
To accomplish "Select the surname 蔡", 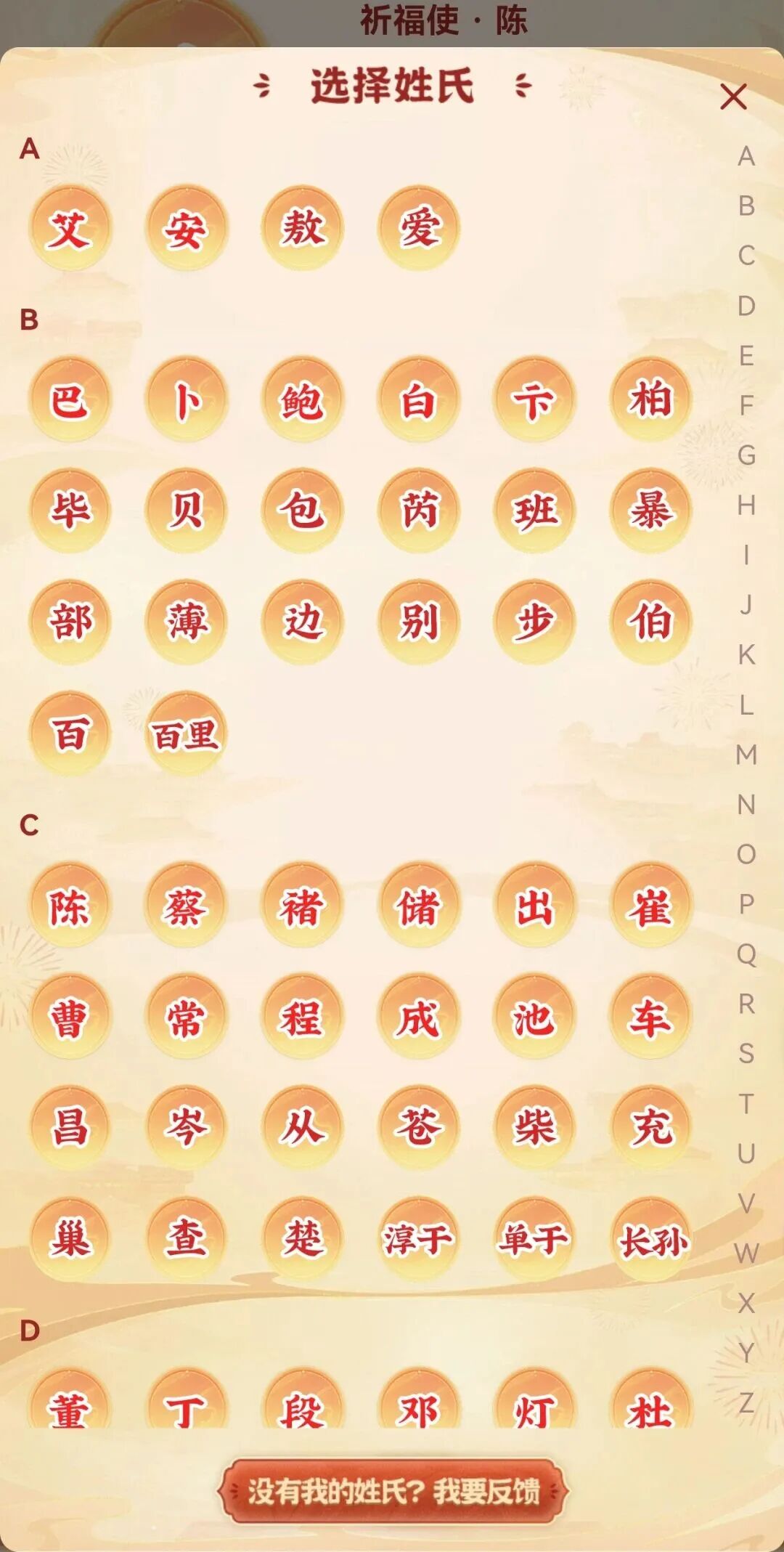I will pos(186,906).
